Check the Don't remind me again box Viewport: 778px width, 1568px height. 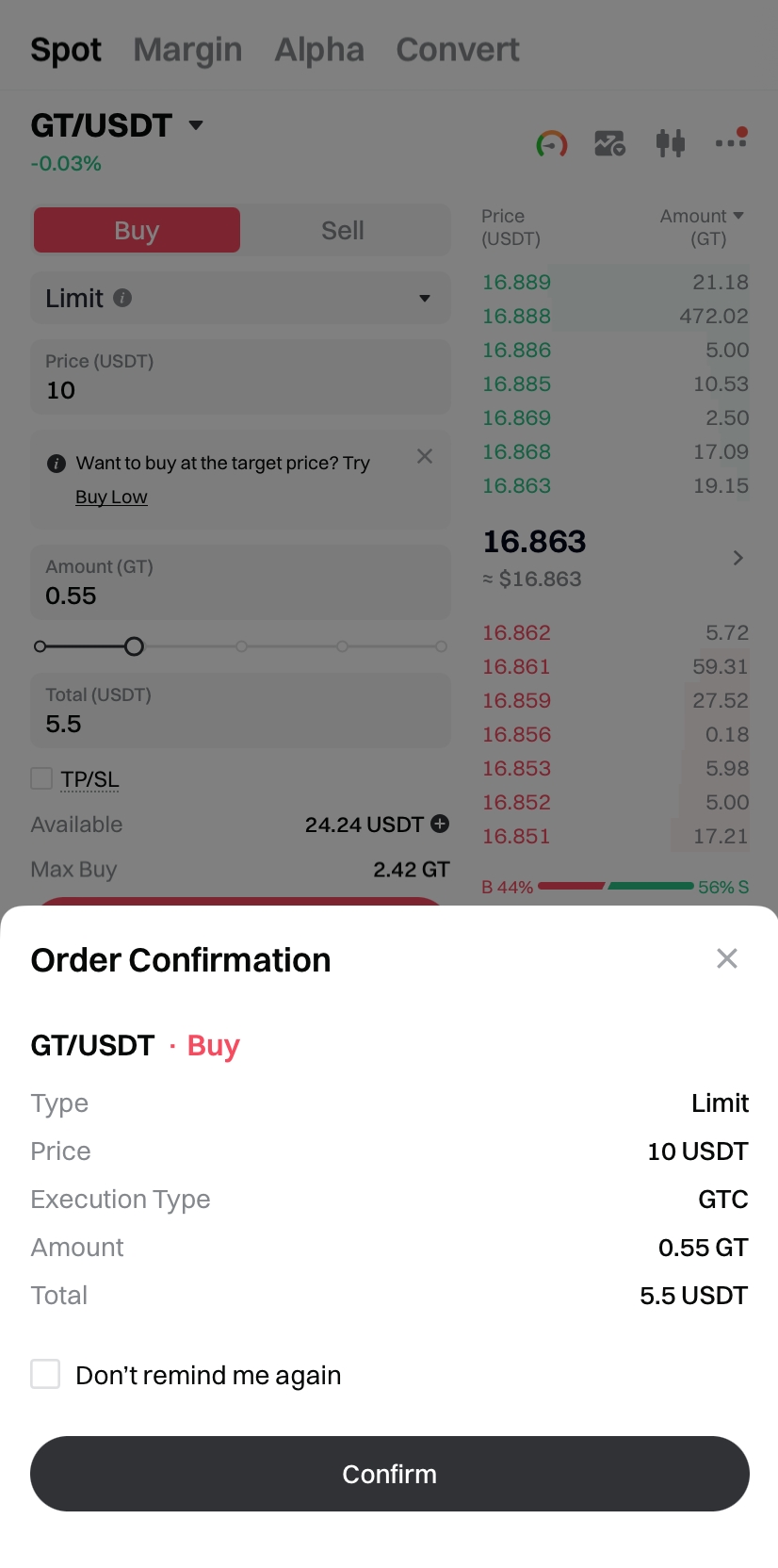[45, 1374]
